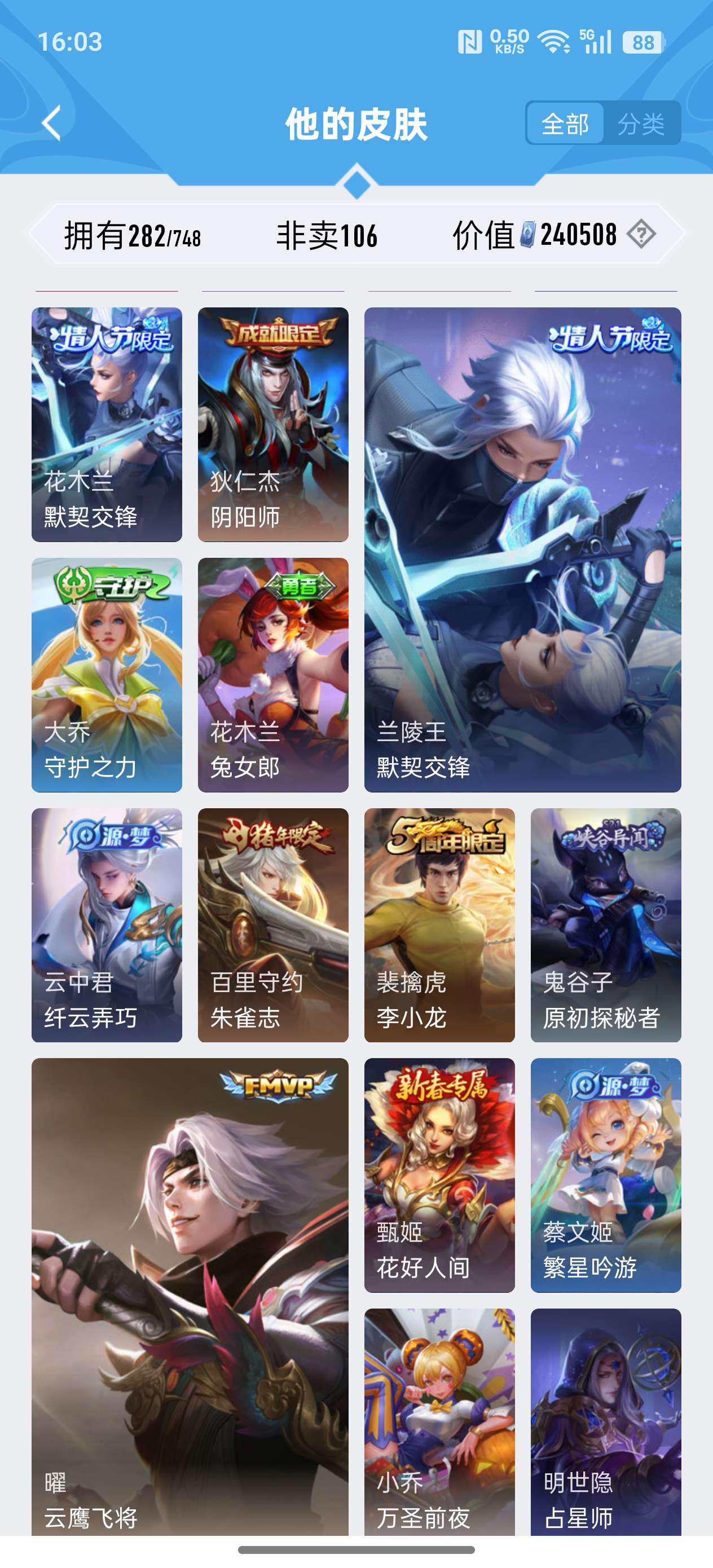
Task: Open the value help question icon
Action: click(641, 234)
